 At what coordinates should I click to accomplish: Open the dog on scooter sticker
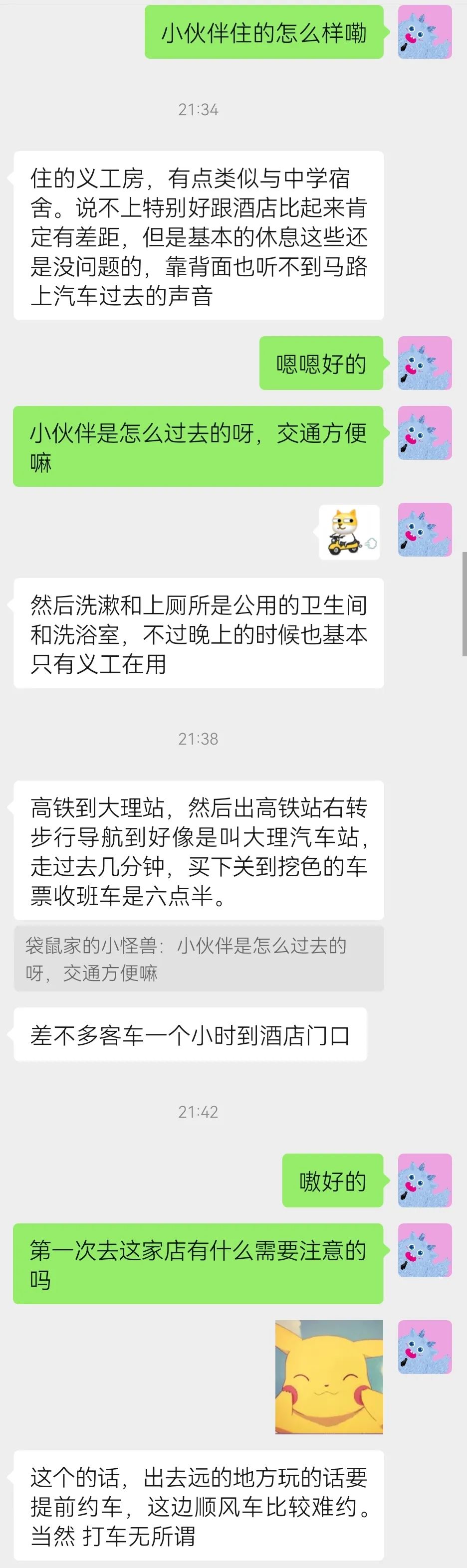[x=349, y=531]
